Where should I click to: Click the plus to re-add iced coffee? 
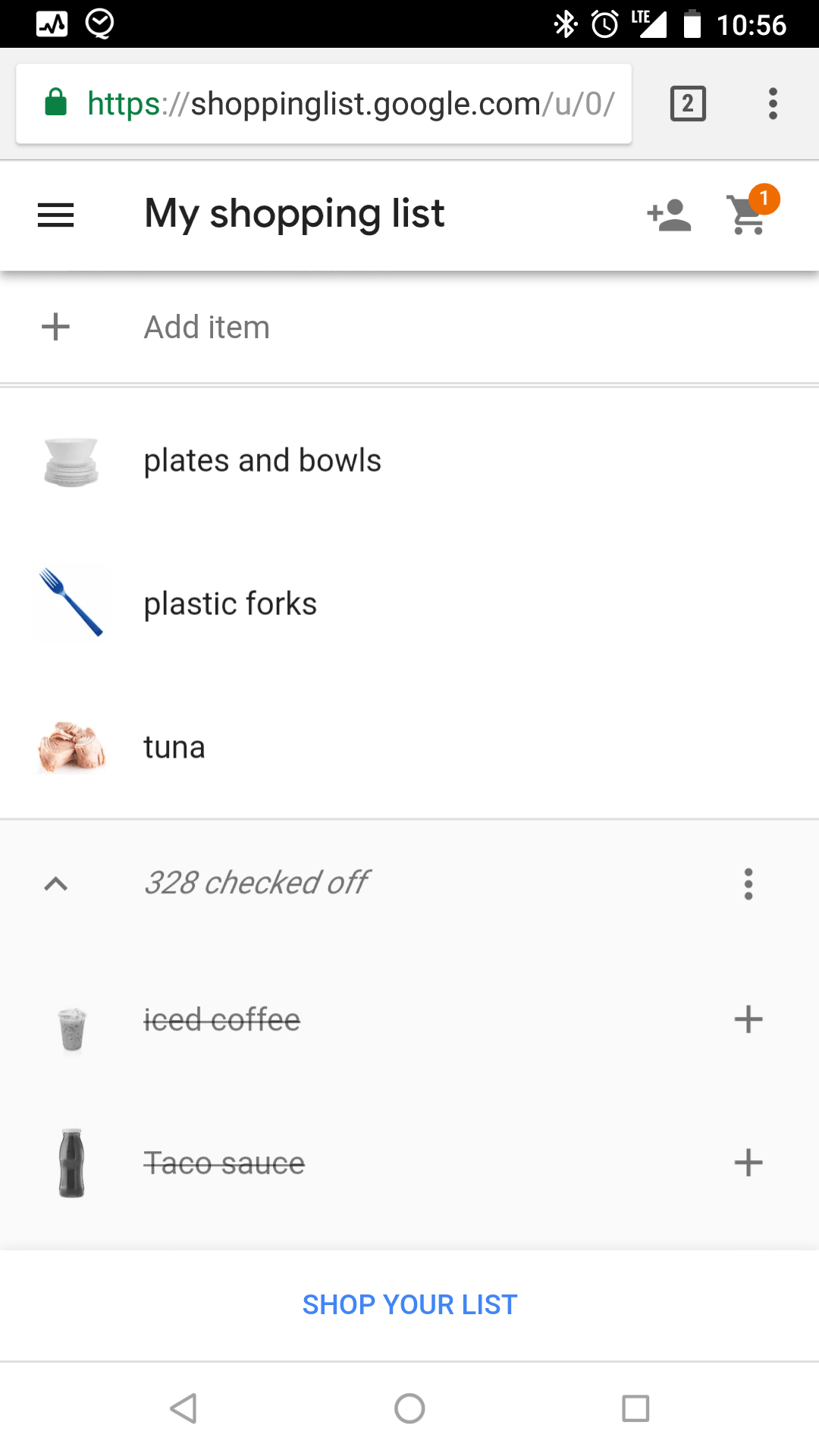pos(748,1019)
